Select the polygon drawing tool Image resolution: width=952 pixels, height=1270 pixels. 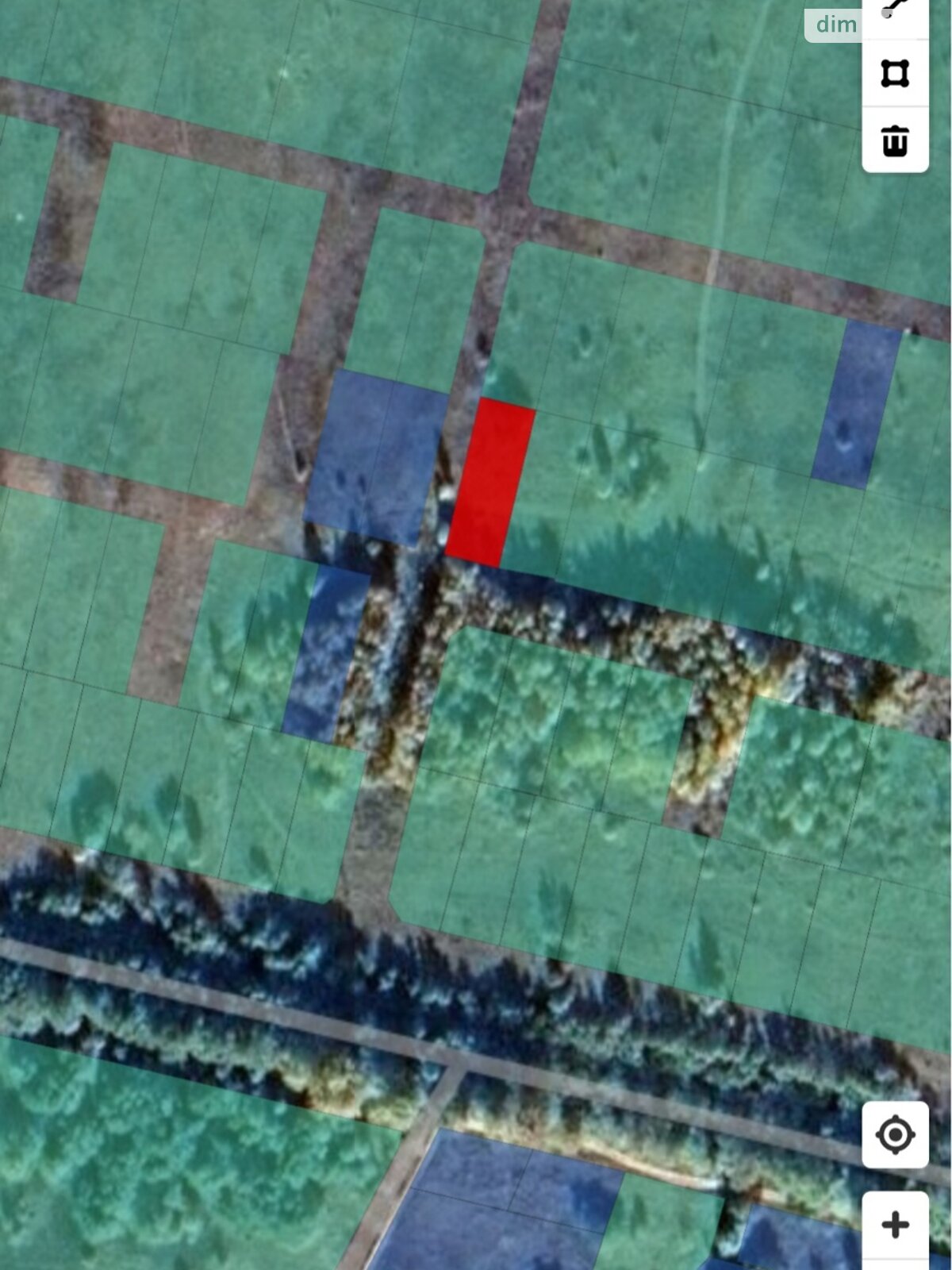click(x=895, y=74)
